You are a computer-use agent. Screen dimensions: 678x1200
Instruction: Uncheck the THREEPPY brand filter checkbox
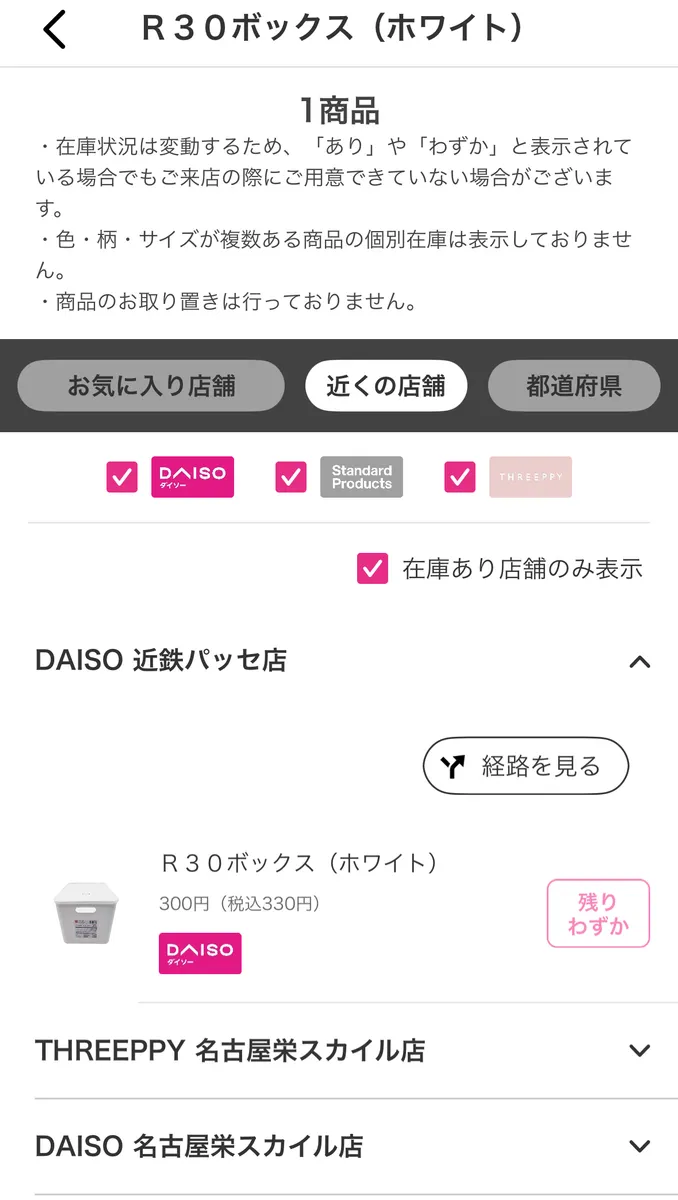(x=460, y=478)
